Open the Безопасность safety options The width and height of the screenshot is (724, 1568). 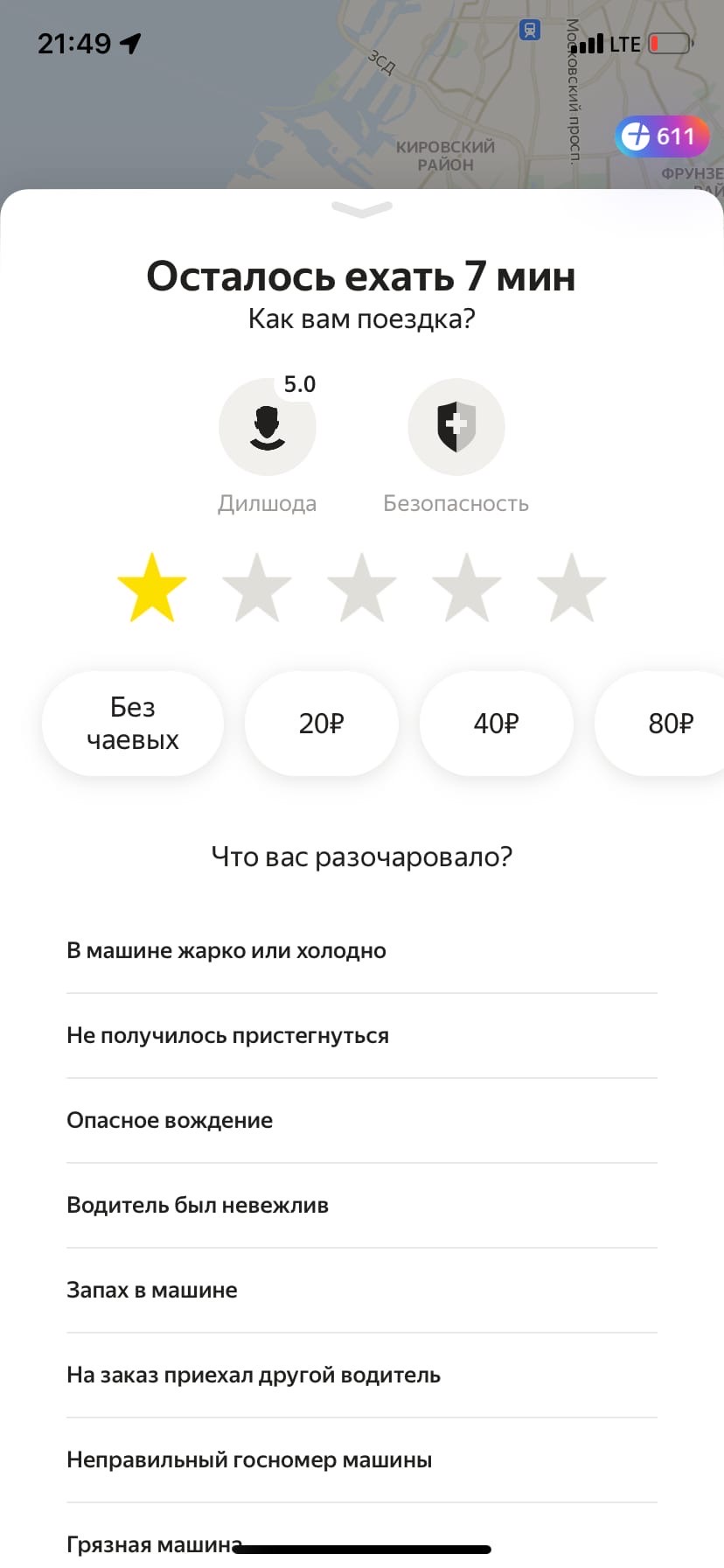(x=456, y=427)
